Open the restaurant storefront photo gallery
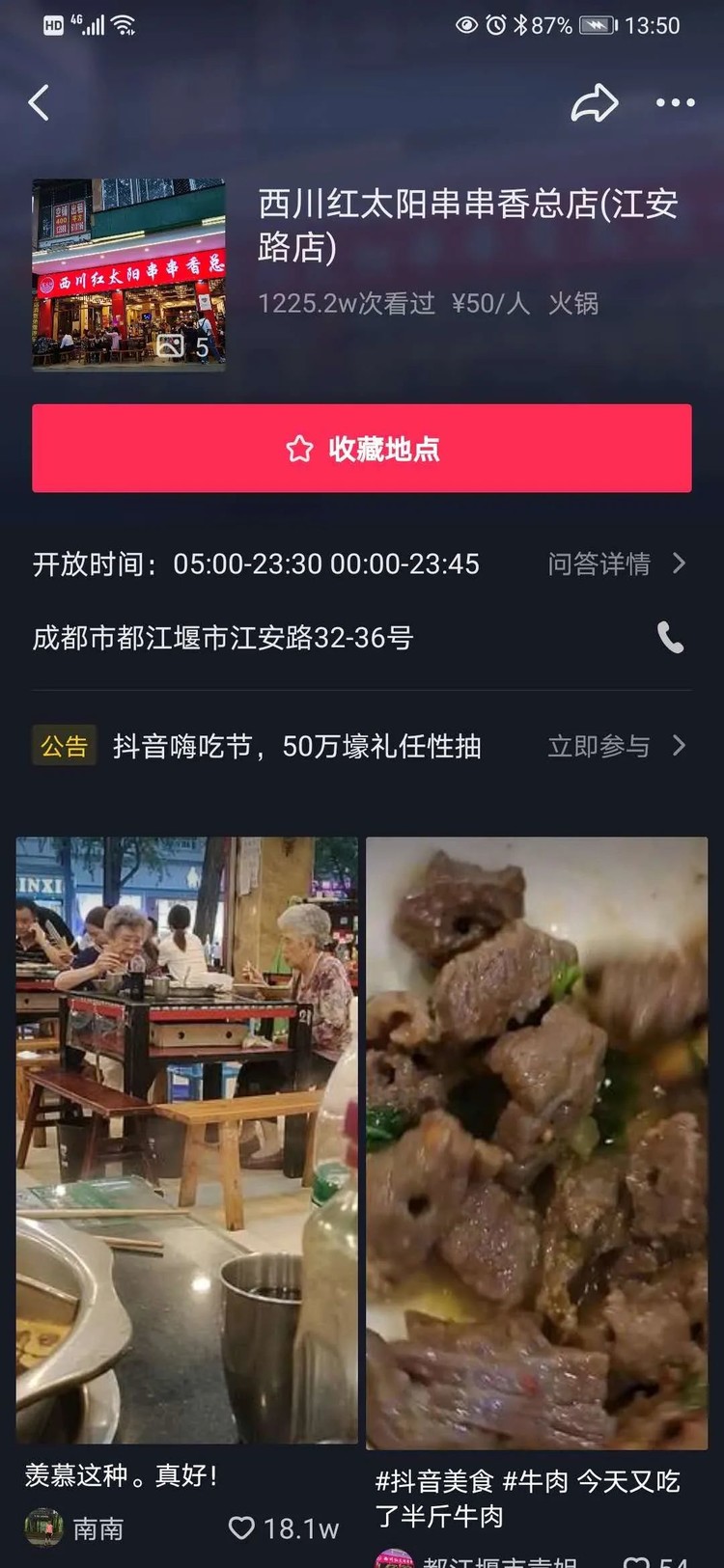 128,275
